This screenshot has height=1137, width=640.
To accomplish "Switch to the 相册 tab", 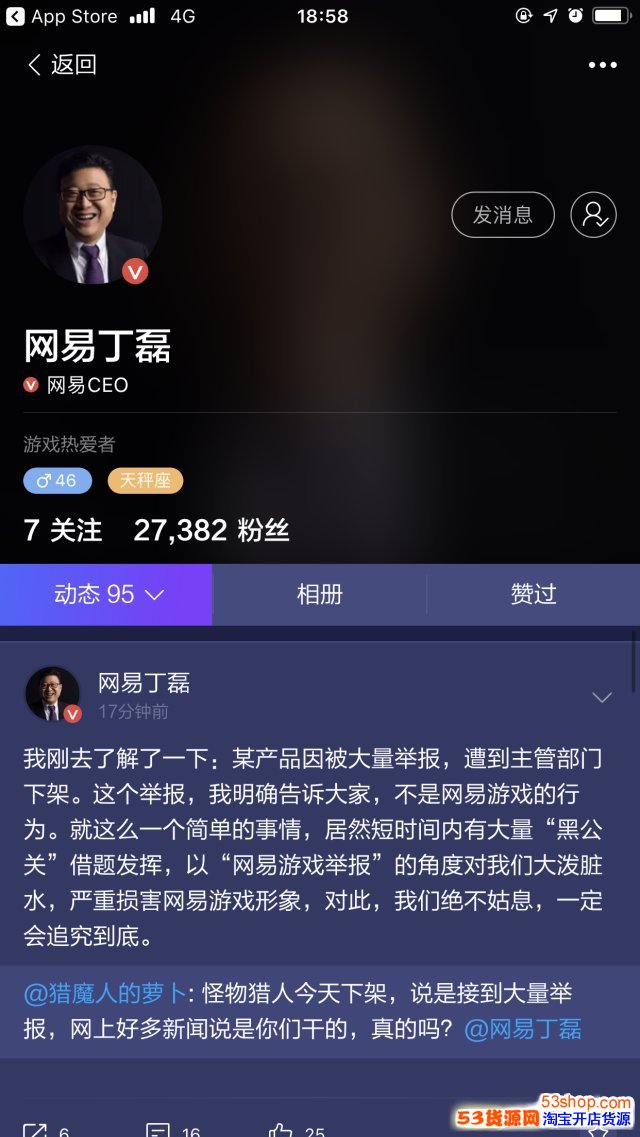I will [320, 594].
